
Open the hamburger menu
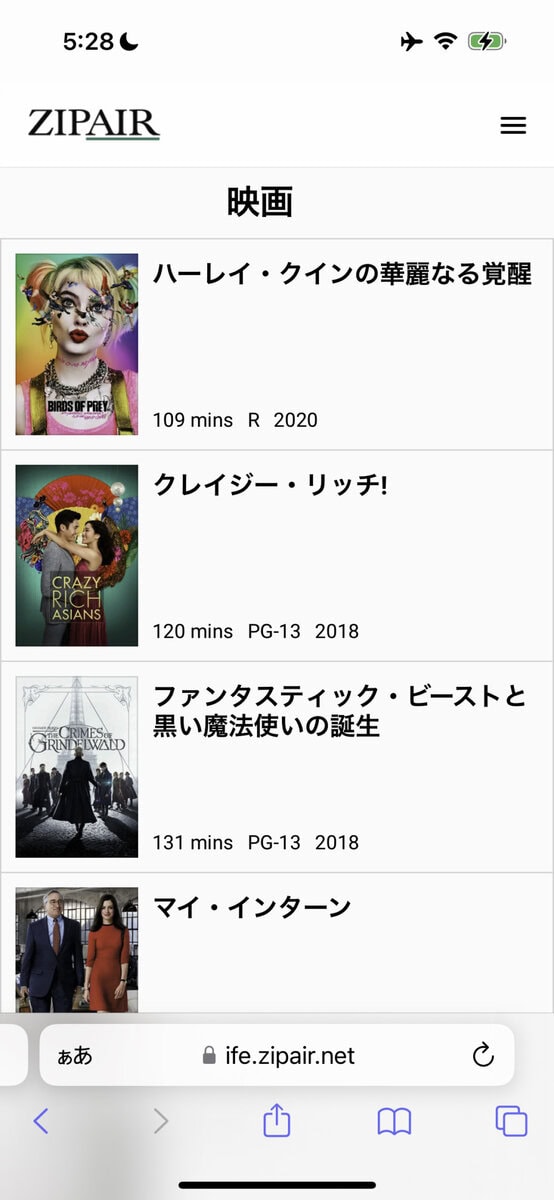tap(513, 125)
